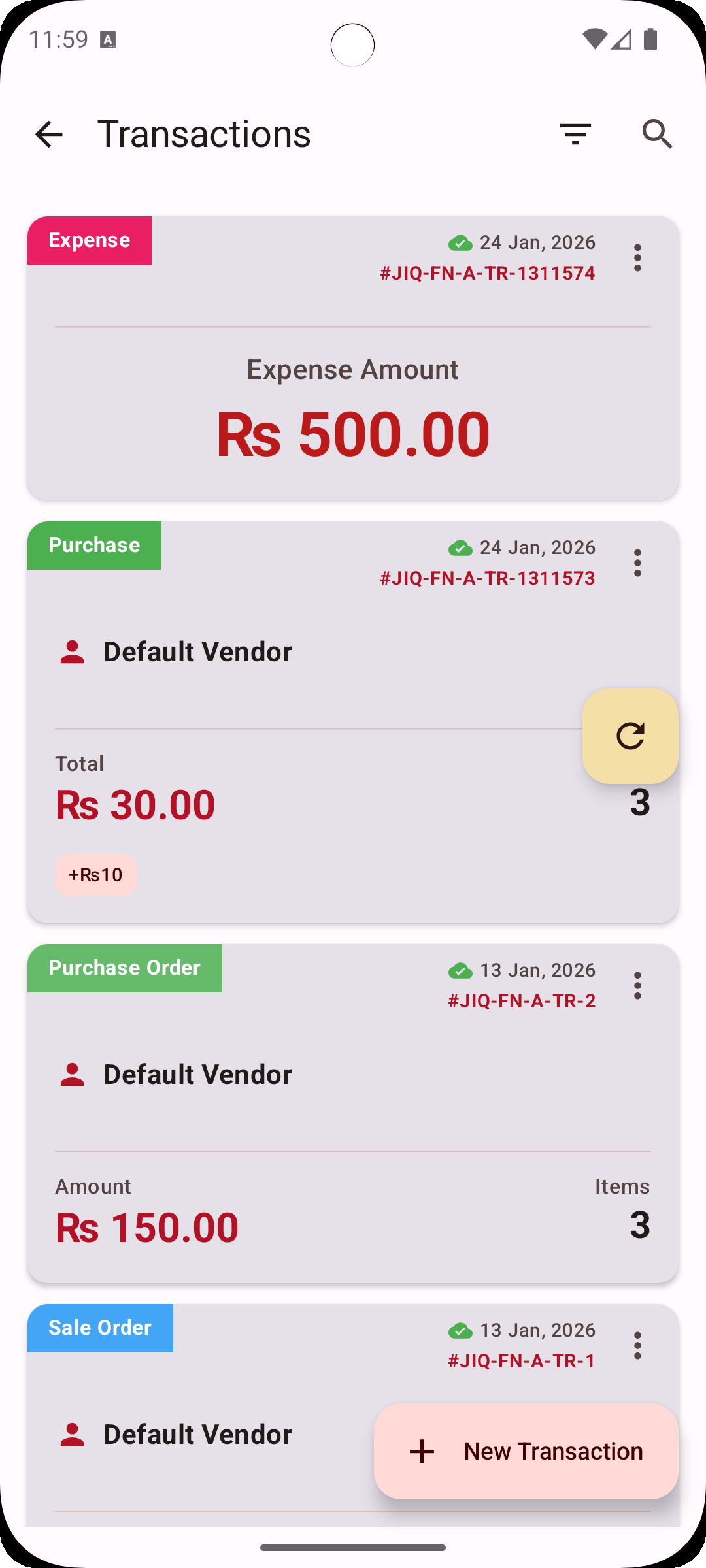Open the filter options
Image resolution: width=706 pixels, height=1568 pixels.
pos(576,133)
